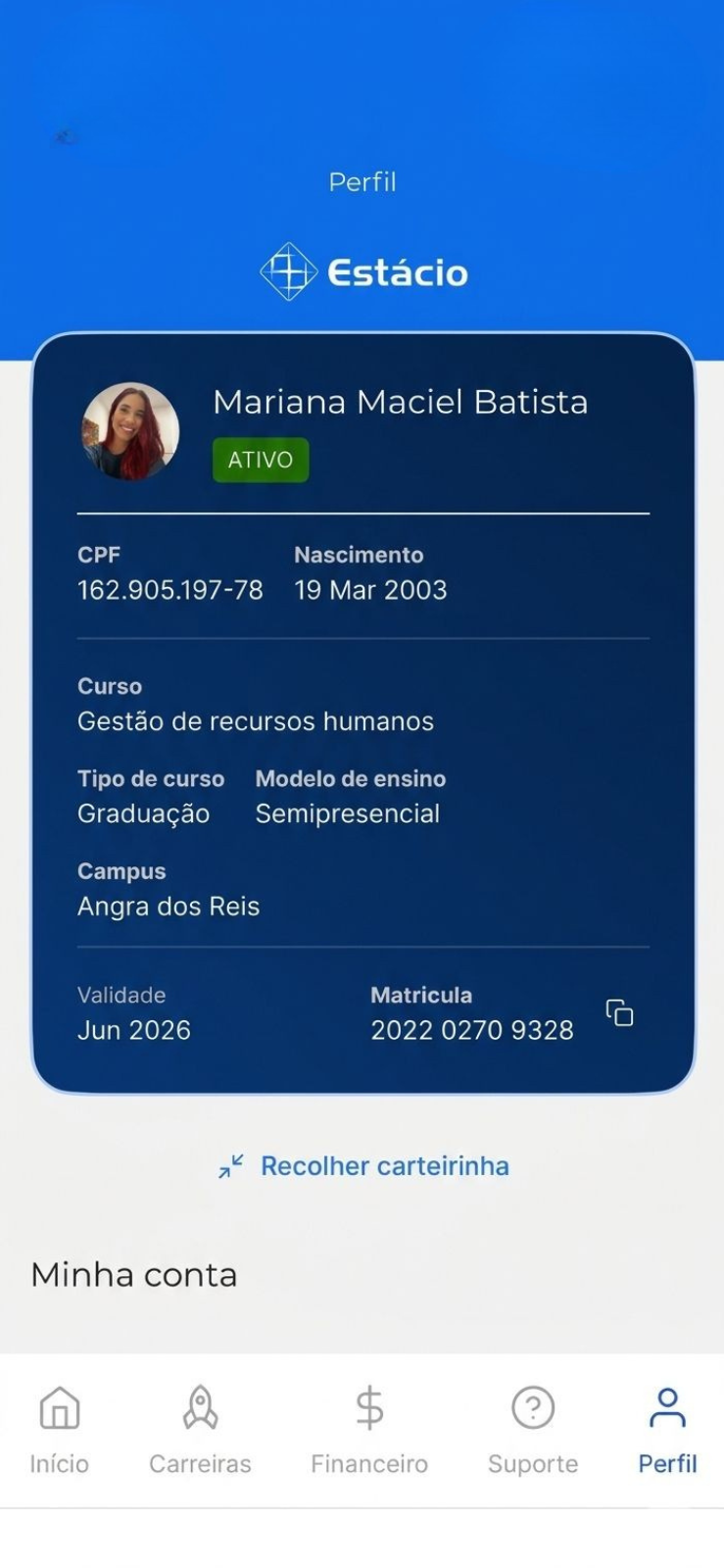Tap the Perfil screen title
Screen dimensions: 724x1568
[x=362, y=181]
